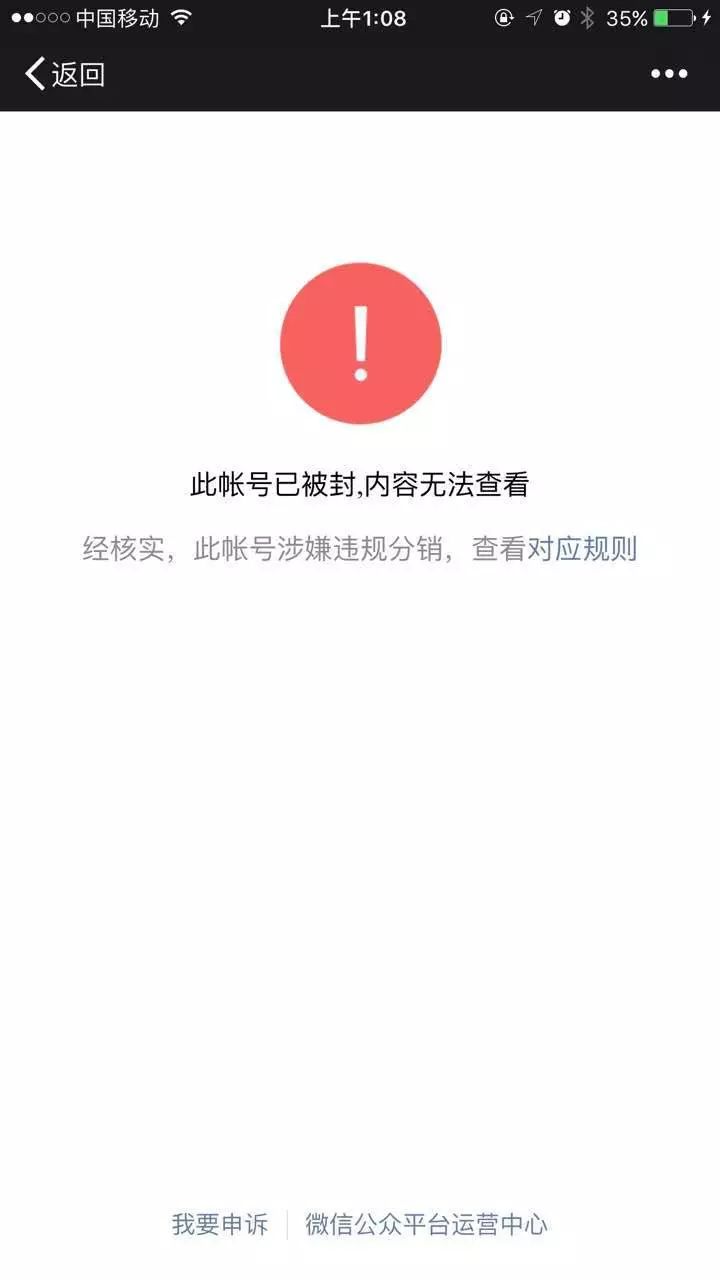Select the location arrow status icon
This screenshot has height=1280, width=720.
tap(536, 16)
